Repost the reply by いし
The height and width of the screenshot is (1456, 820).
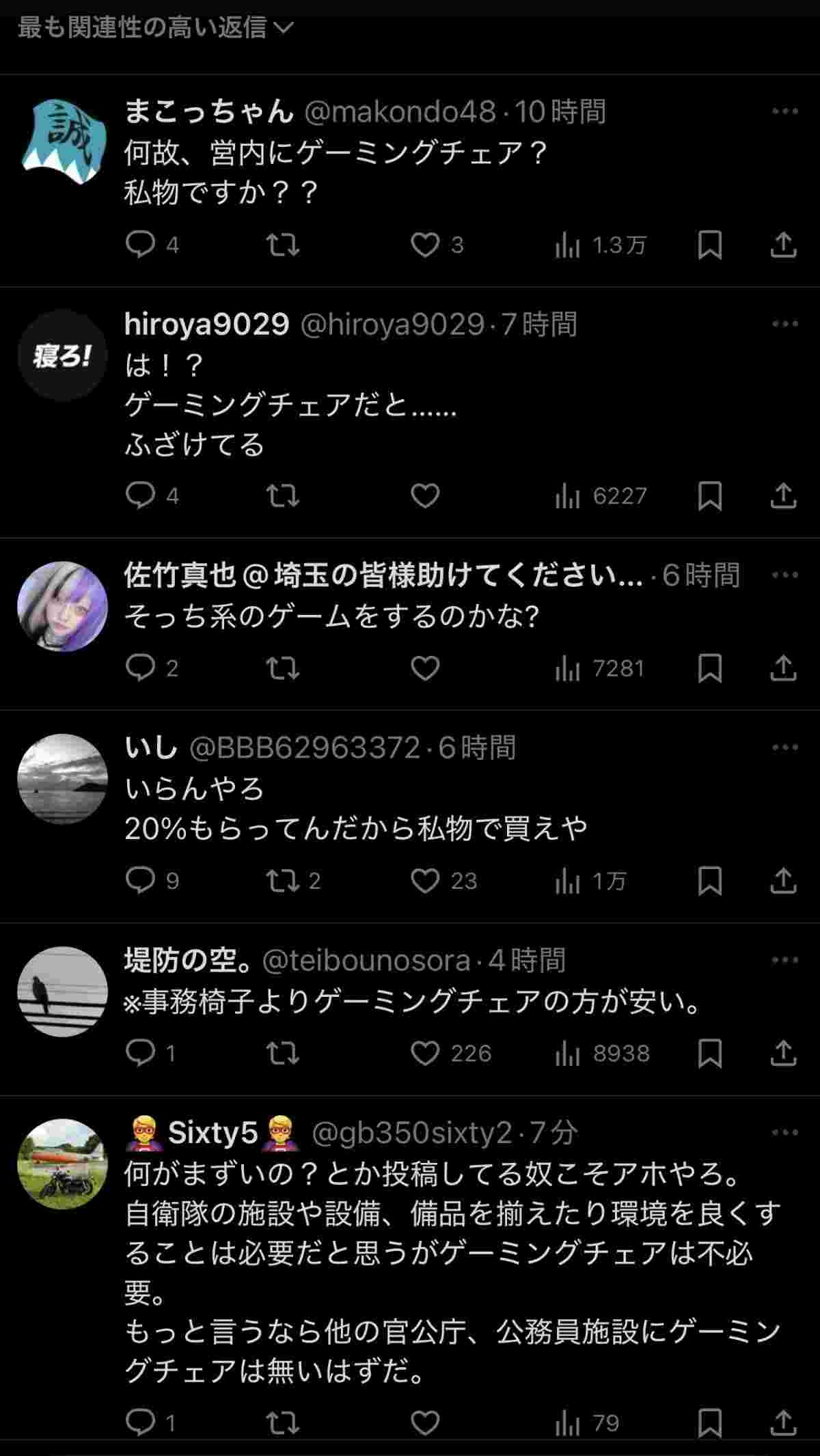282,881
